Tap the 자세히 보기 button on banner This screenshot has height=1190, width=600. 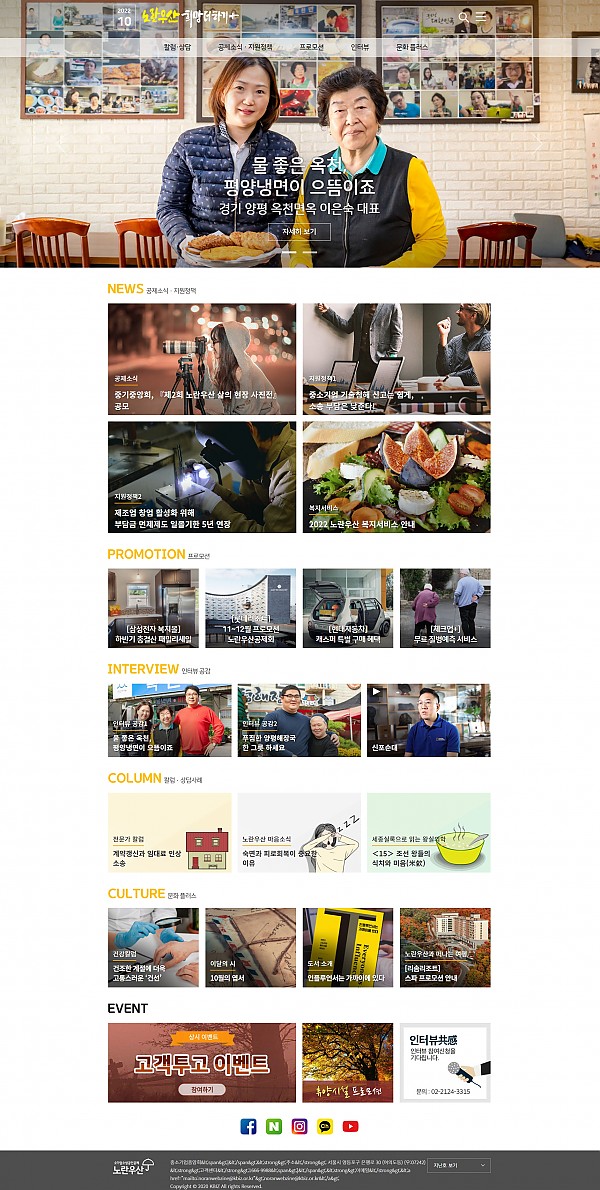pyautogui.click(x=299, y=231)
